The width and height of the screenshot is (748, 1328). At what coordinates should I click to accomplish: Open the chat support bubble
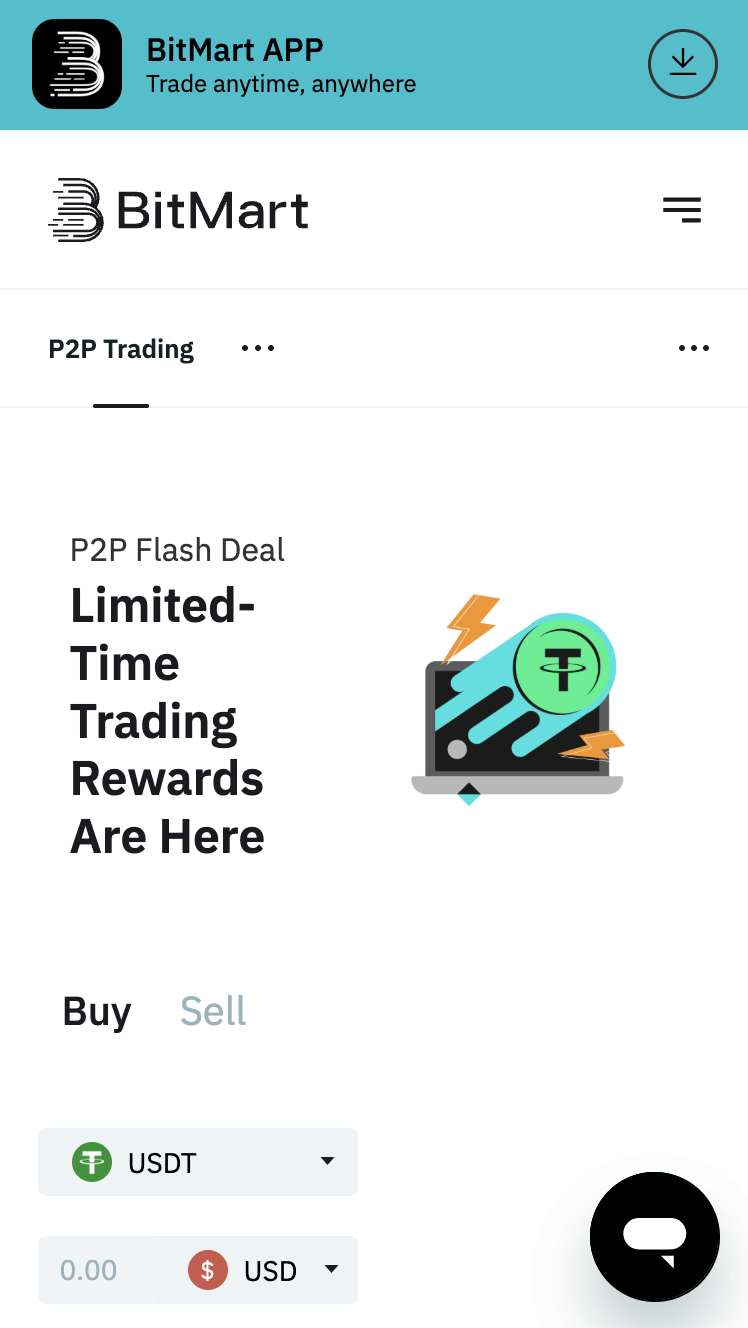654,1237
